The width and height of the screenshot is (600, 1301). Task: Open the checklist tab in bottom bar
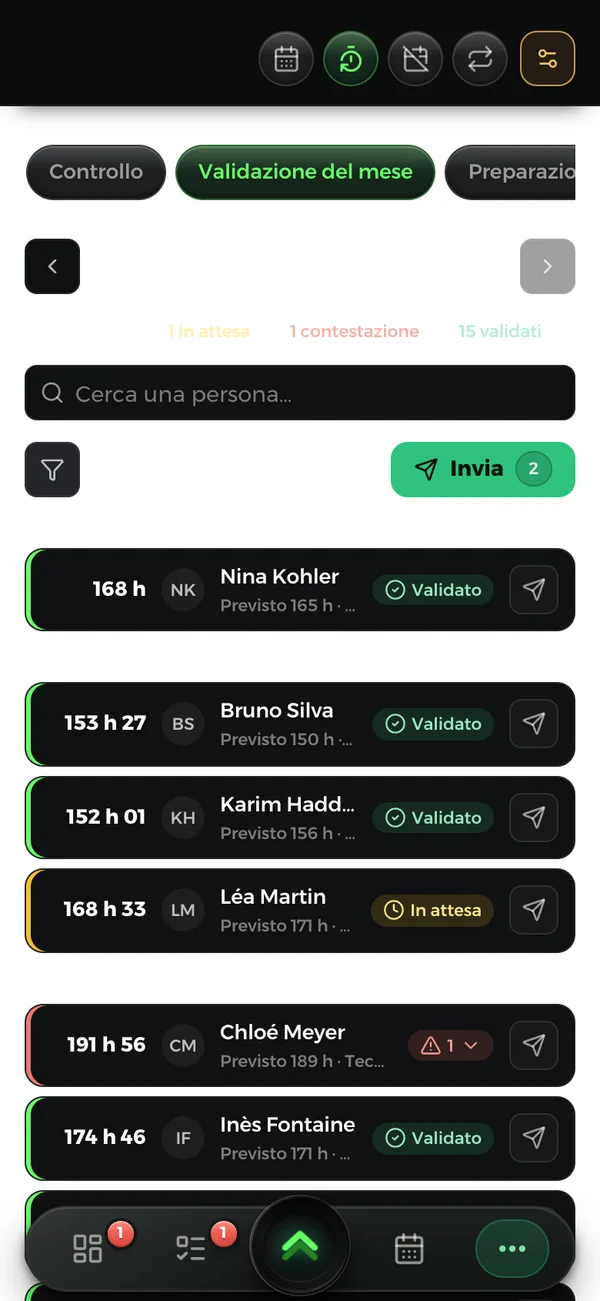(x=190, y=1248)
